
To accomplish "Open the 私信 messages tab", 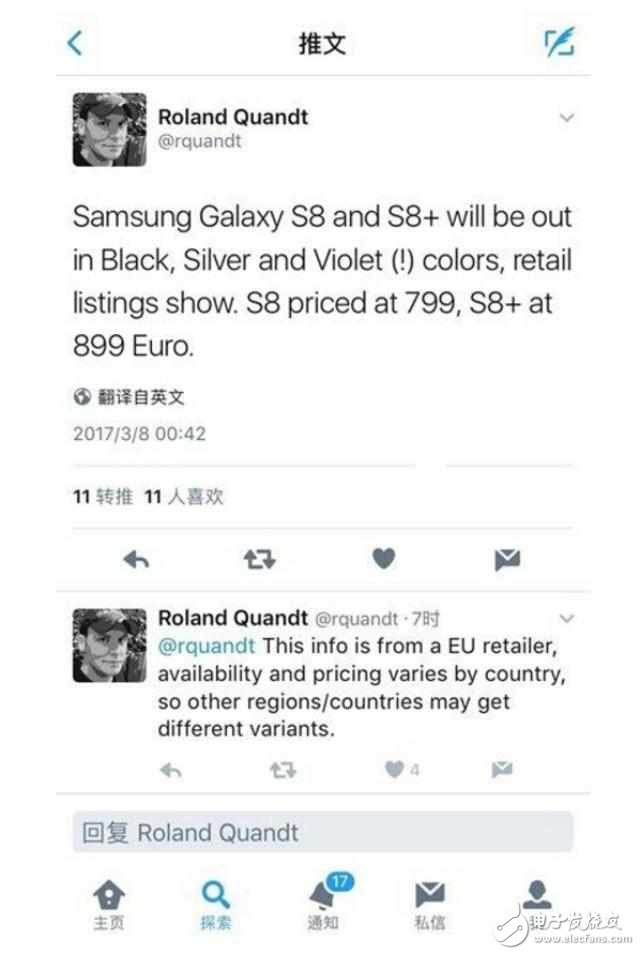I will click(x=429, y=903).
